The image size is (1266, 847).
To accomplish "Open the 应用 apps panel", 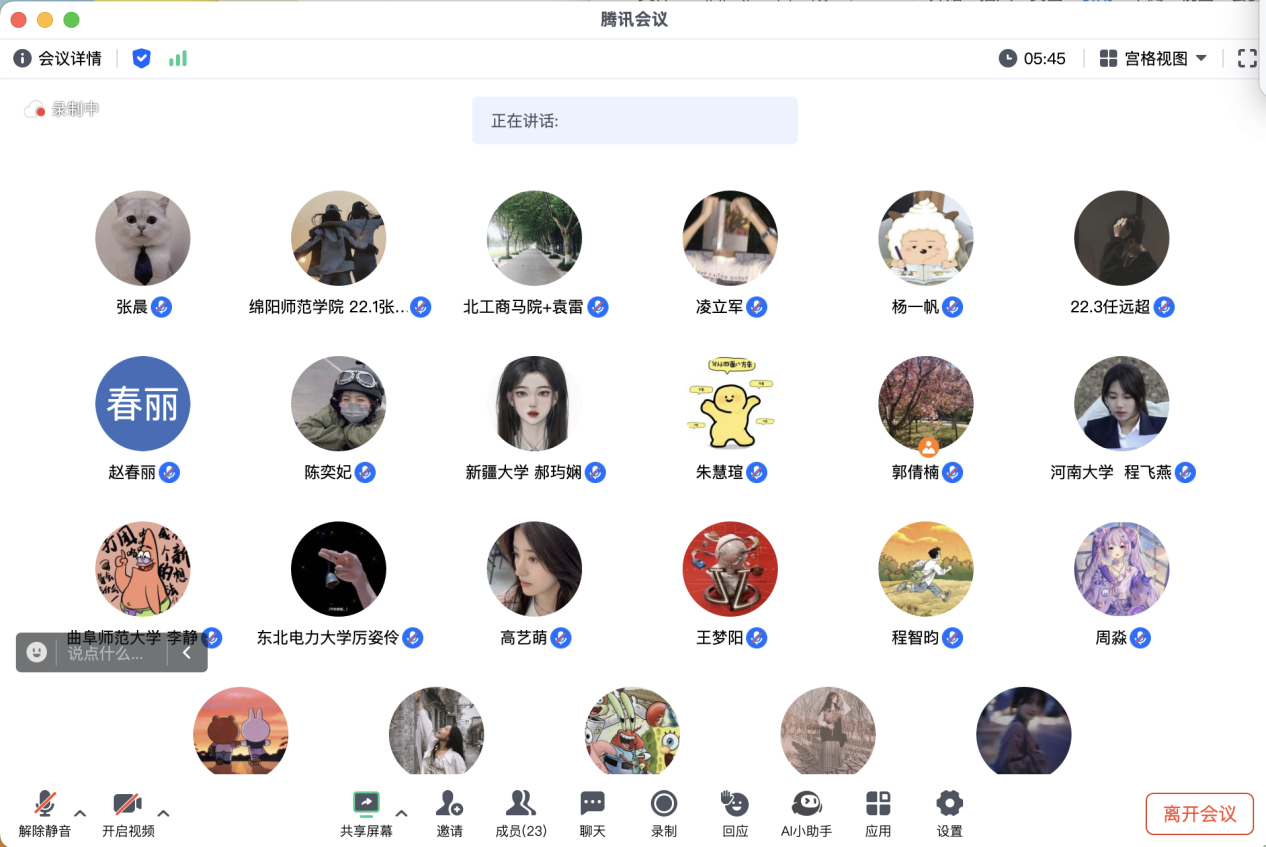I will (878, 812).
